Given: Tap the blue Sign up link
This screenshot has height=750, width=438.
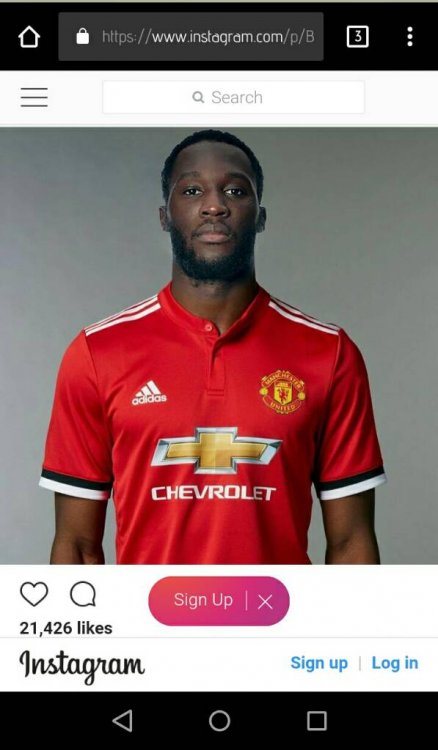Looking at the screenshot, I should 319,663.
